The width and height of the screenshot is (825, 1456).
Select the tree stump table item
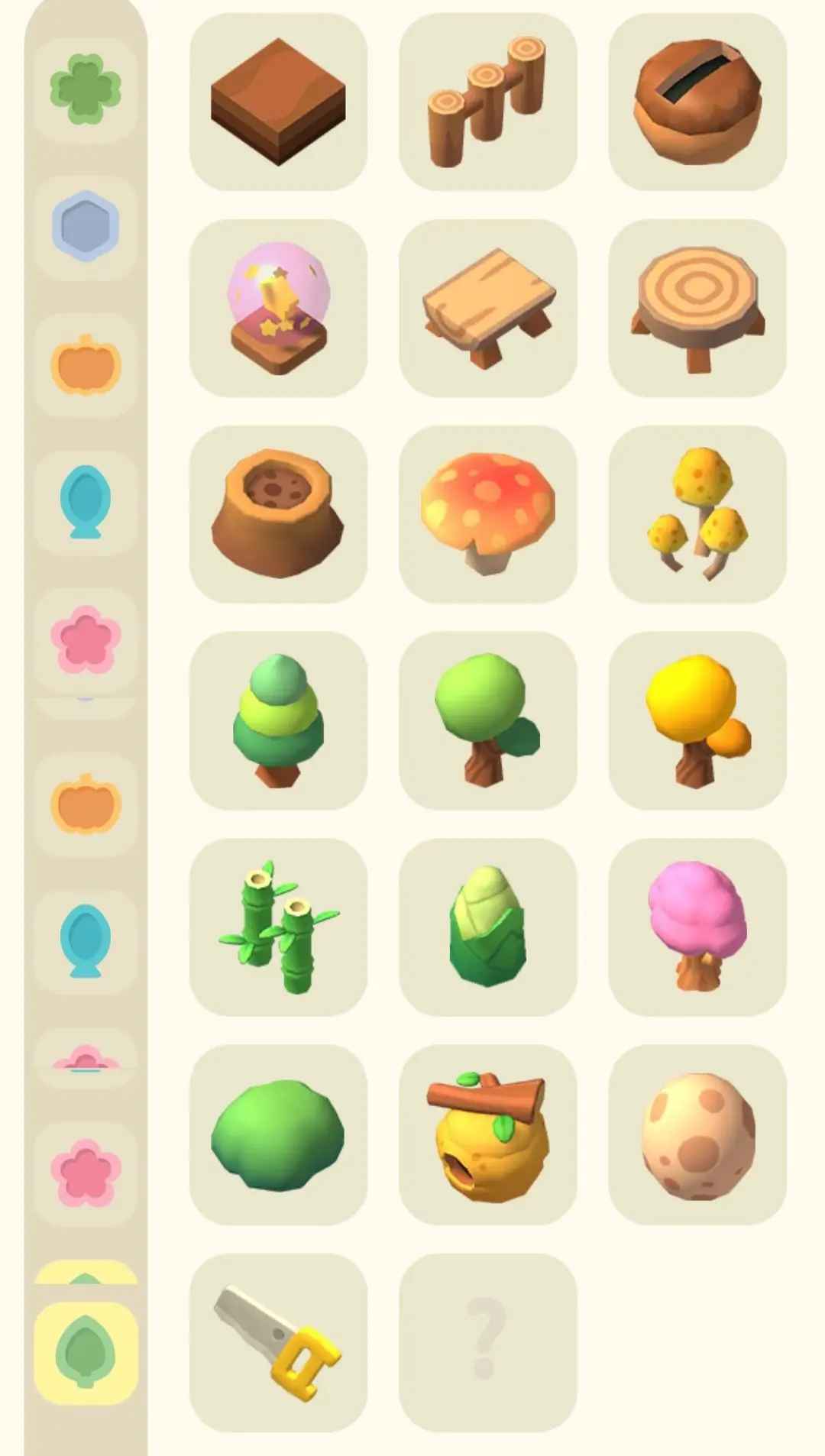coord(697,308)
